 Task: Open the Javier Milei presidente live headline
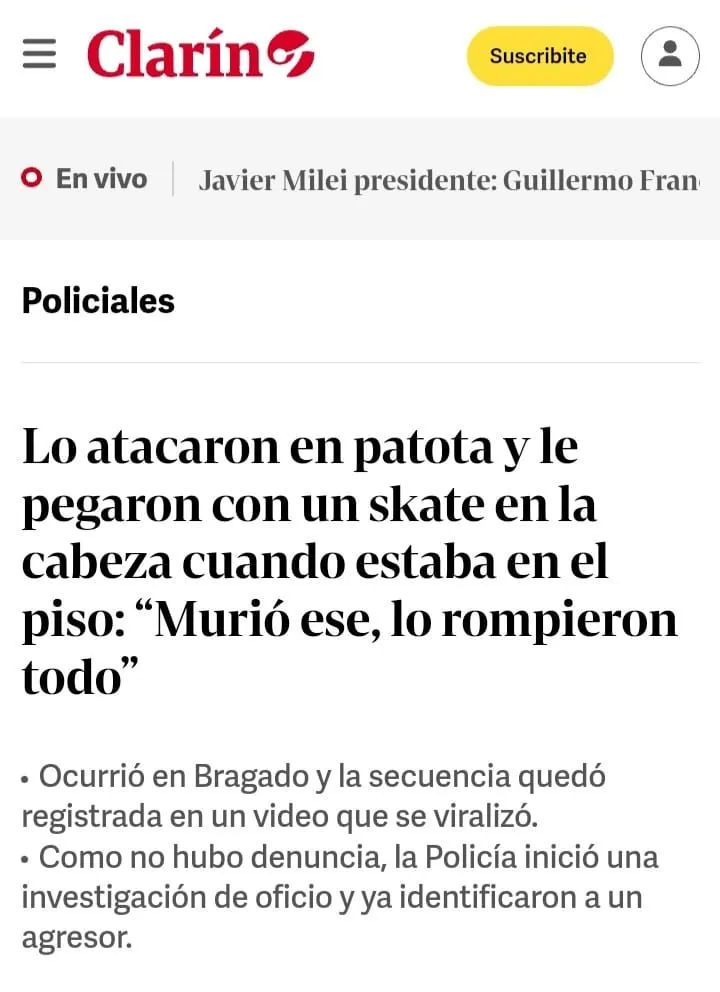(x=447, y=181)
